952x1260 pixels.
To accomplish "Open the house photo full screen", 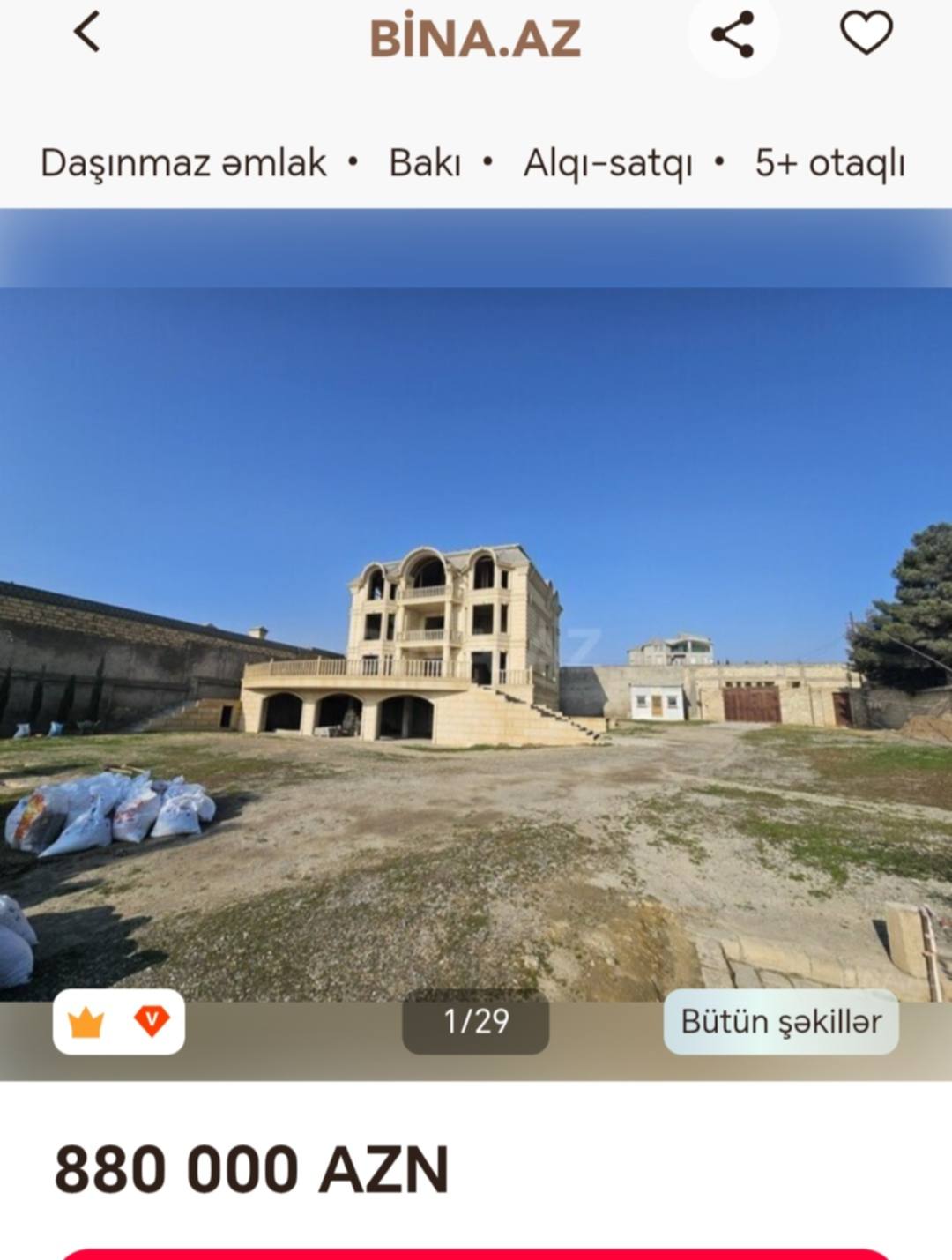I will tap(476, 644).
